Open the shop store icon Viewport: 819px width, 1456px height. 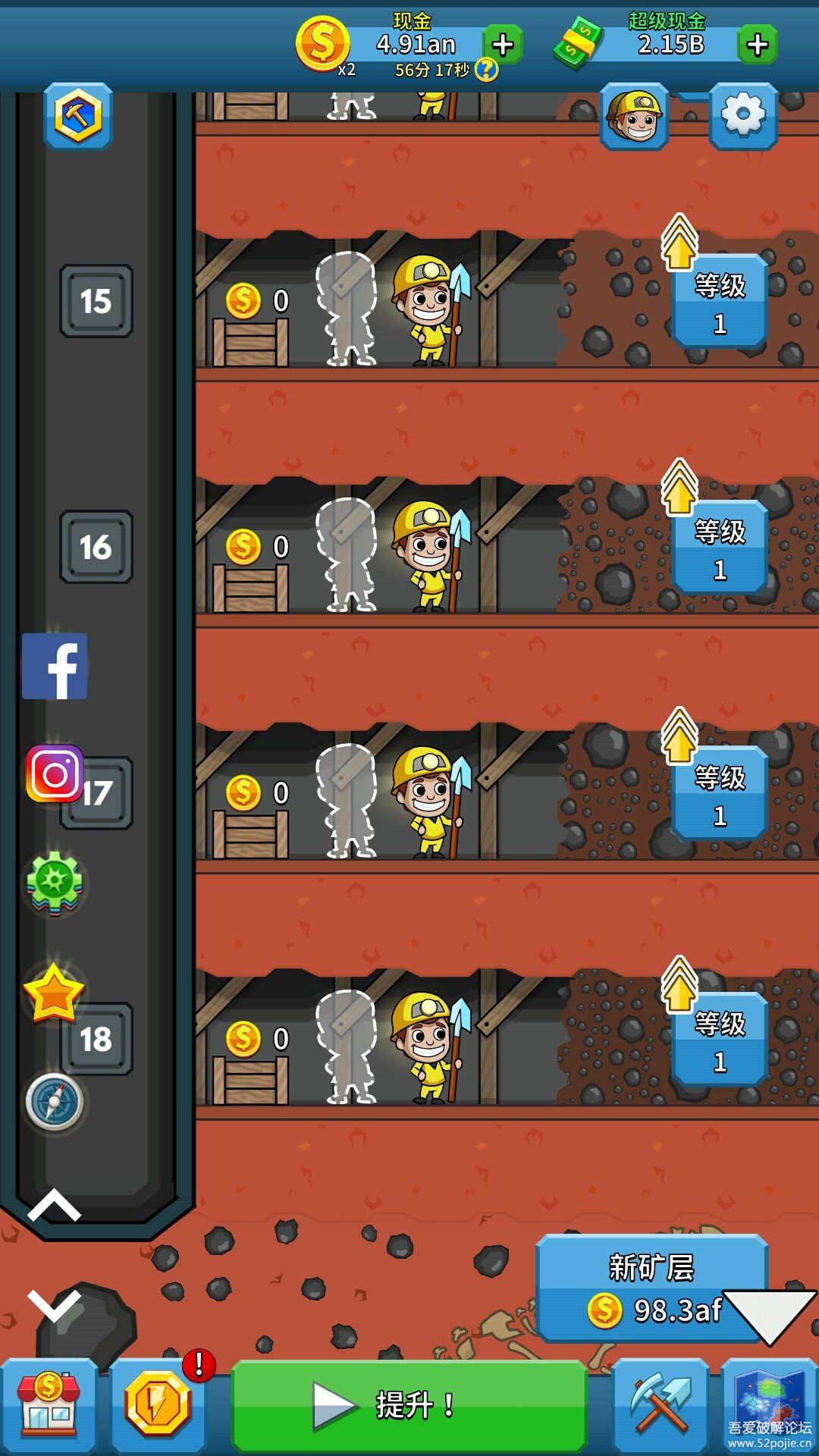coord(49,1405)
